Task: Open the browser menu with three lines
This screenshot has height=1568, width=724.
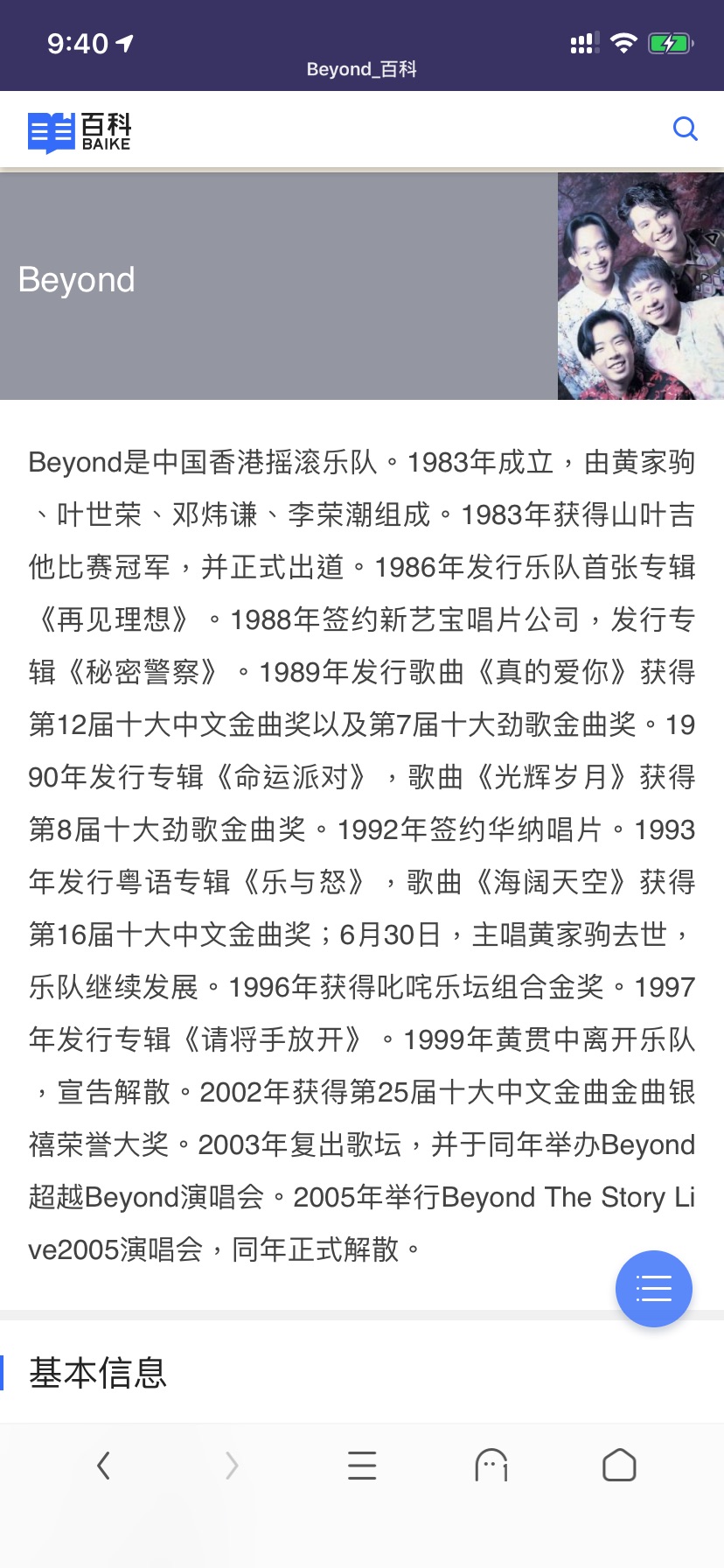Action: (x=362, y=1465)
